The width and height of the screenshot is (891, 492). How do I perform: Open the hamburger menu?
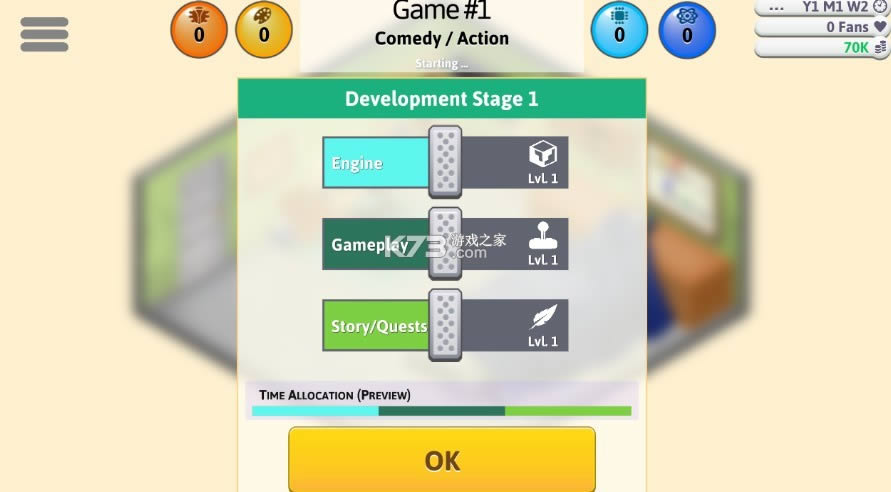pyautogui.click(x=44, y=34)
